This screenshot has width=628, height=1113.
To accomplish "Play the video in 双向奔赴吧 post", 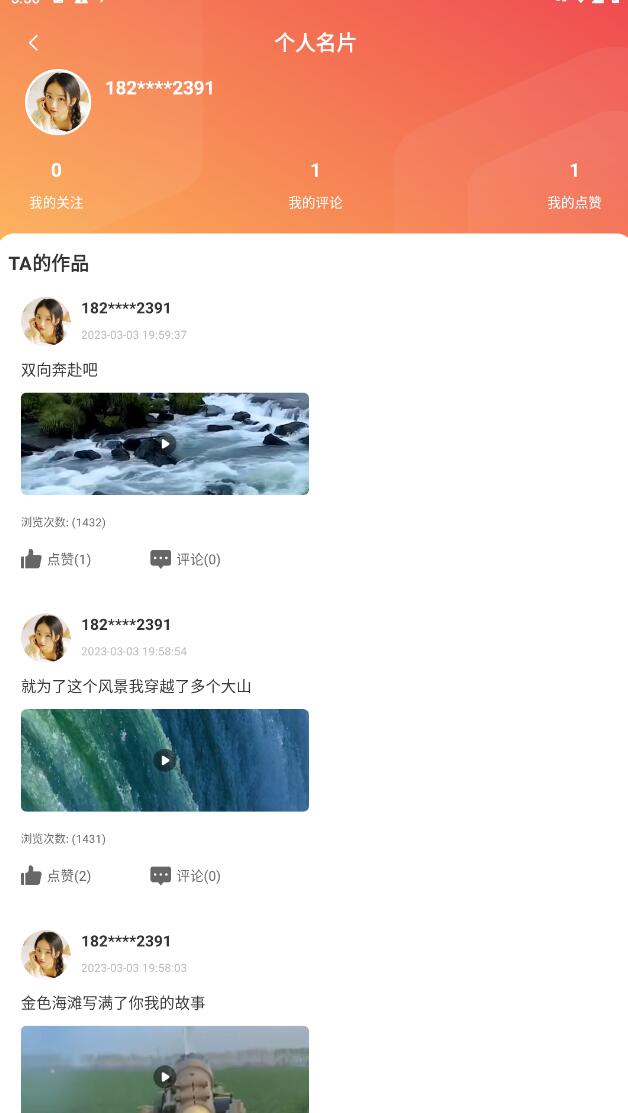I will click(165, 444).
